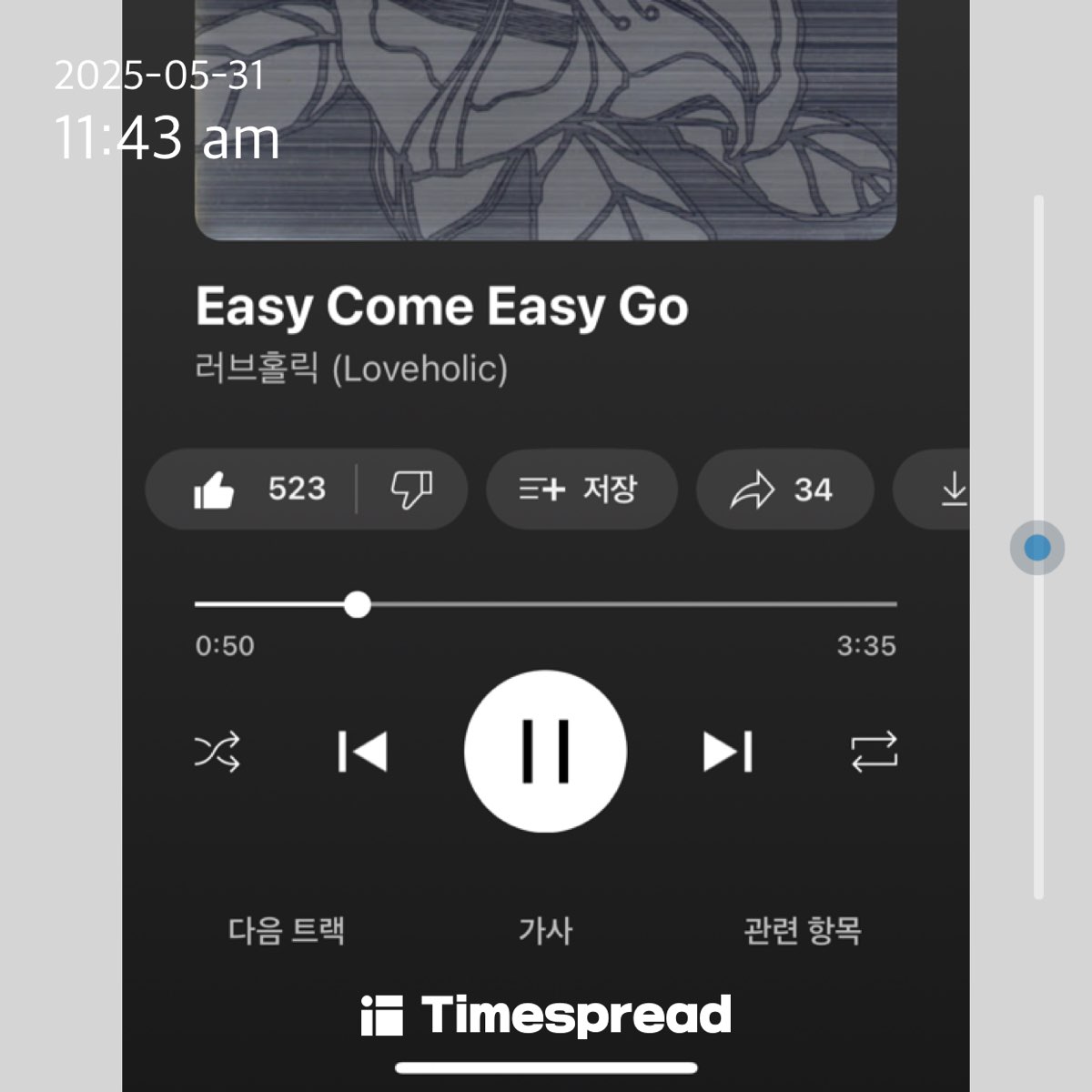Enable shuffle playback
This screenshot has width=1092, height=1092.
(x=217, y=752)
